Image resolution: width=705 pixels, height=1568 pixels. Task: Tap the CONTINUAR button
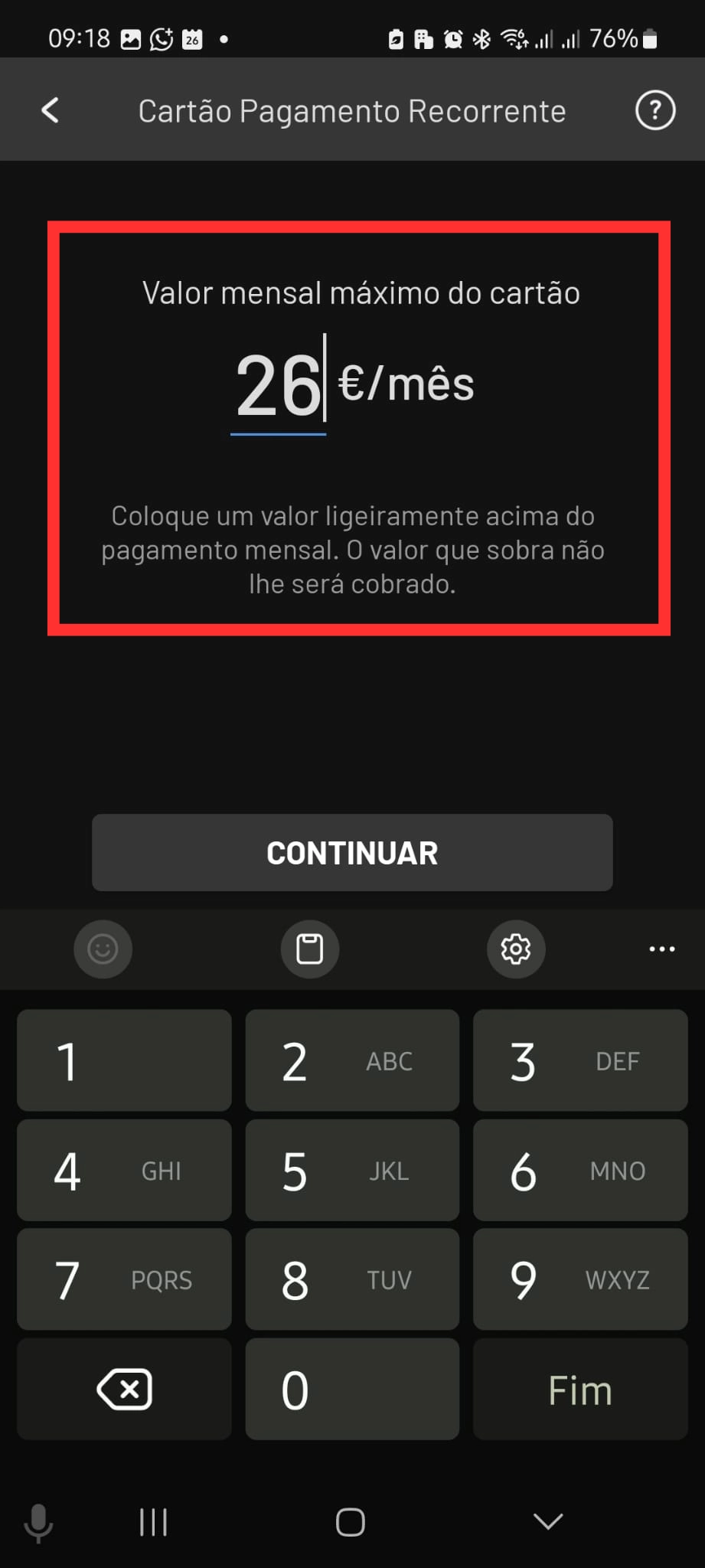point(352,853)
